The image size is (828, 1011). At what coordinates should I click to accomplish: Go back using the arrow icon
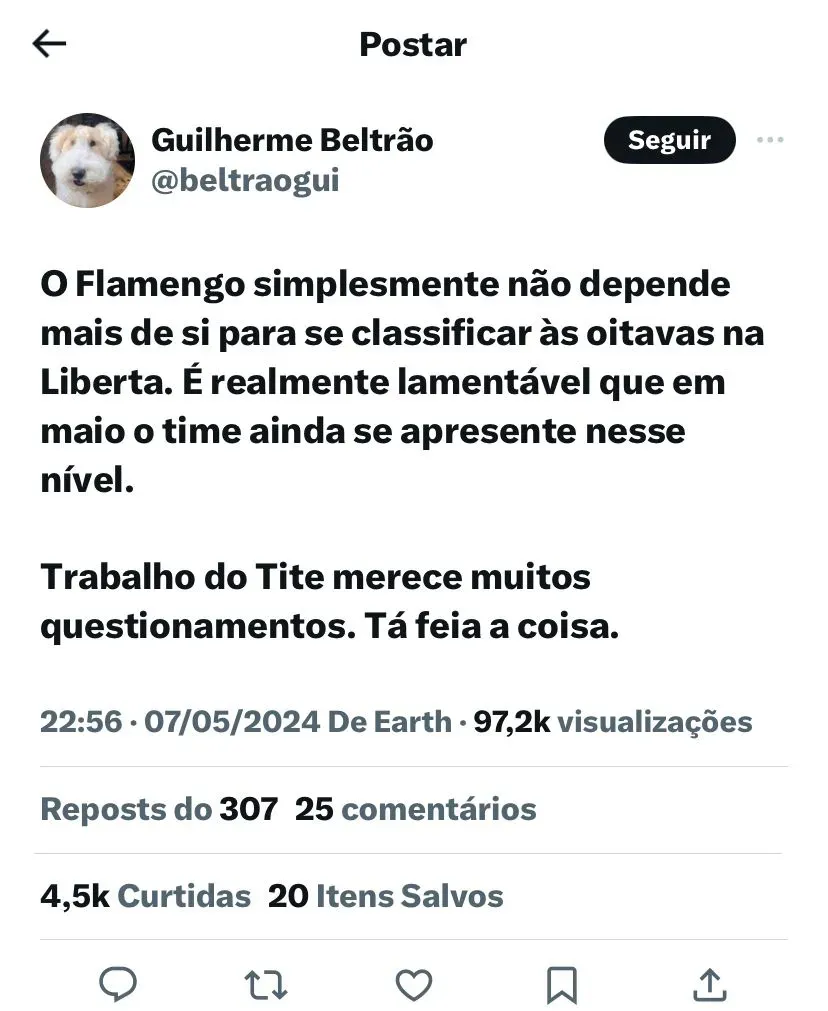pyautogui.click(x=49, y=44)
